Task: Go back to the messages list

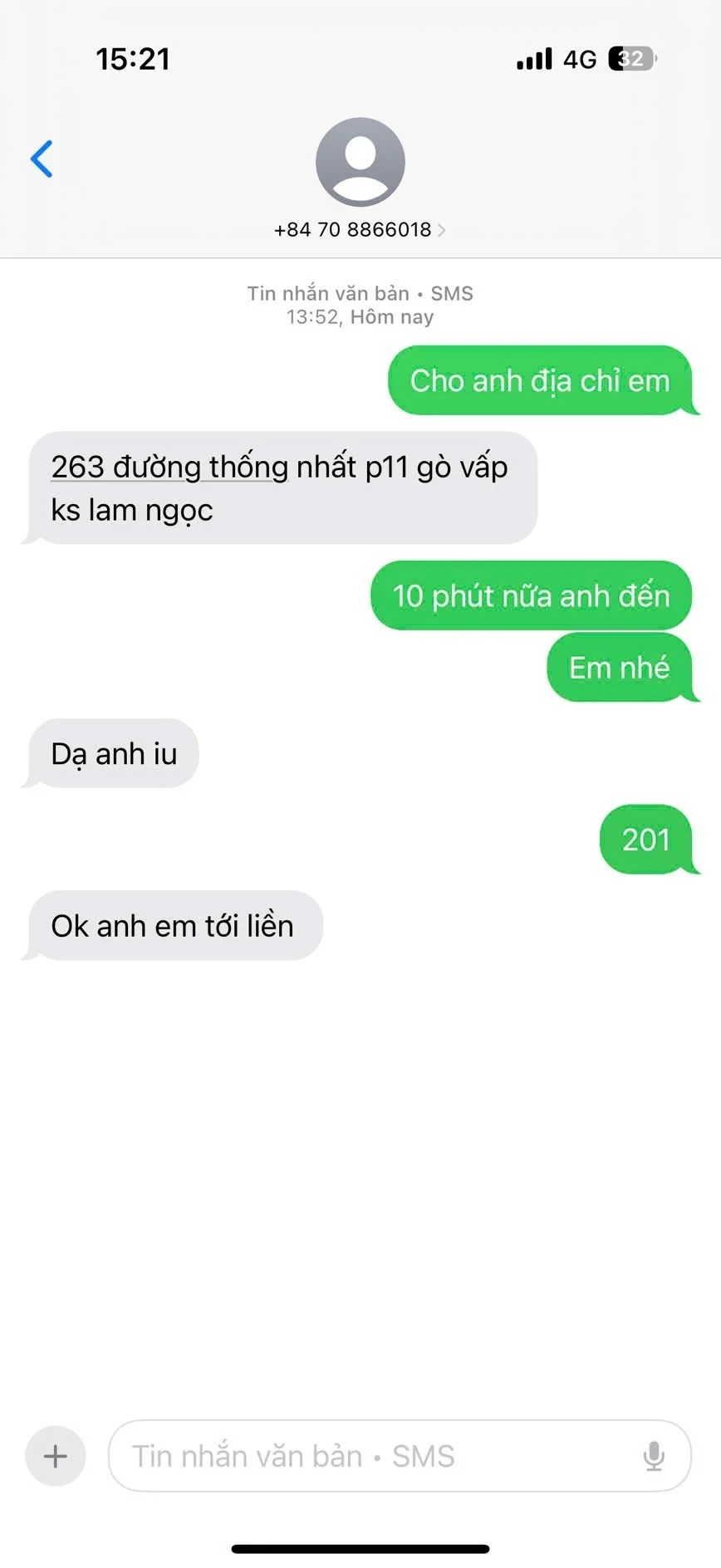Action: pos(42,159)
